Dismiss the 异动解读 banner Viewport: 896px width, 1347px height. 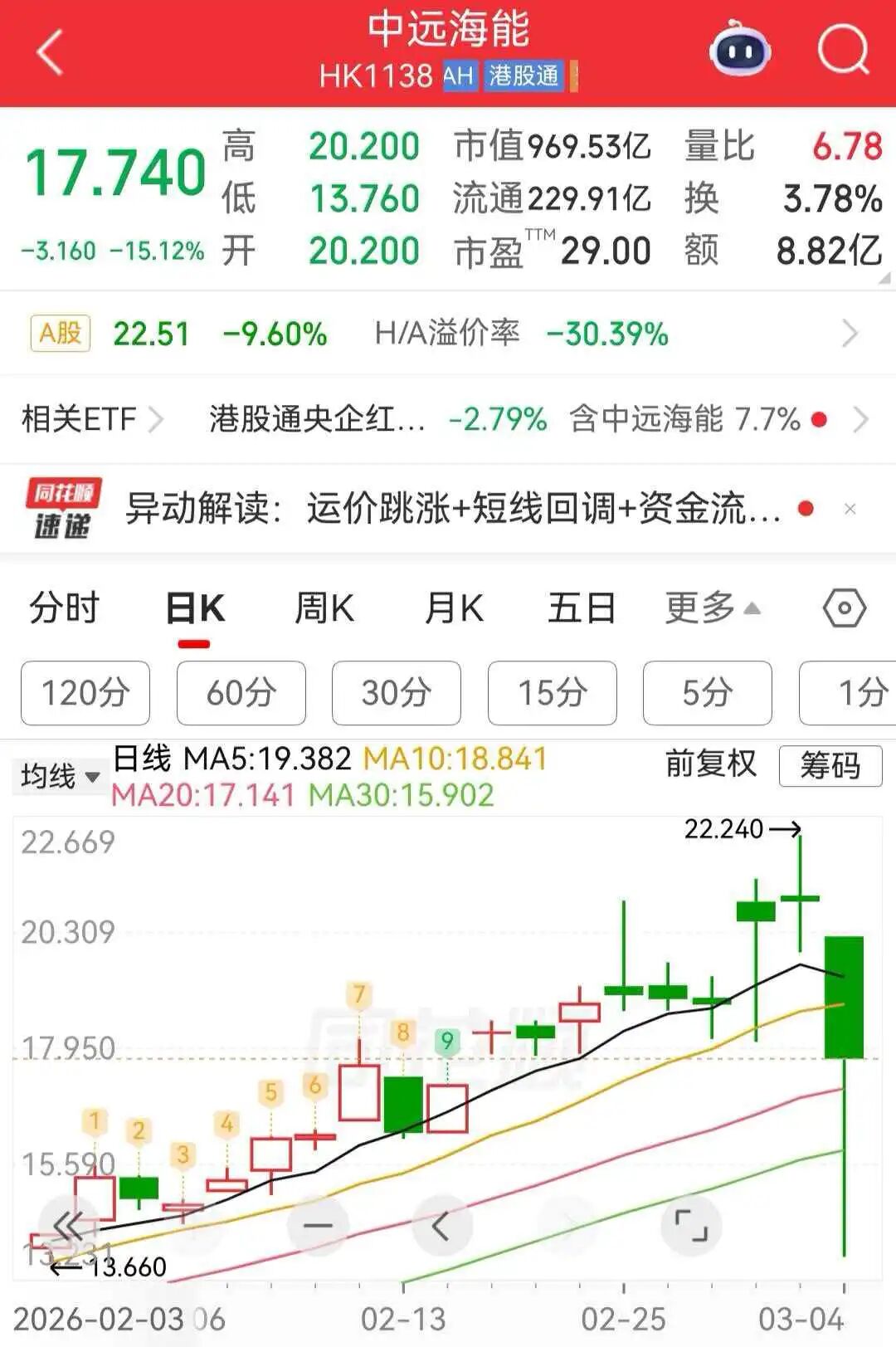(850, 509)
